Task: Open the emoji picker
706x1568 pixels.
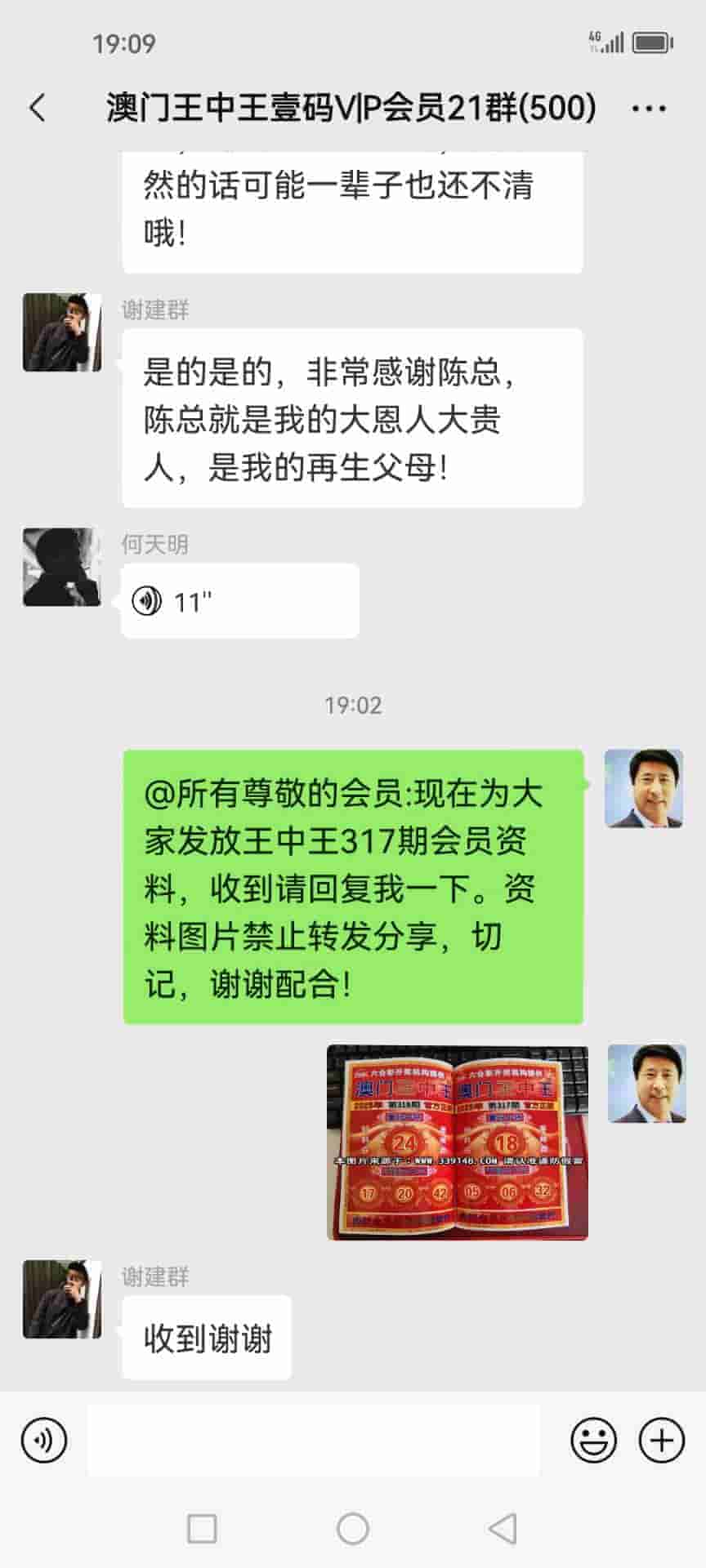Action: 593,1440
